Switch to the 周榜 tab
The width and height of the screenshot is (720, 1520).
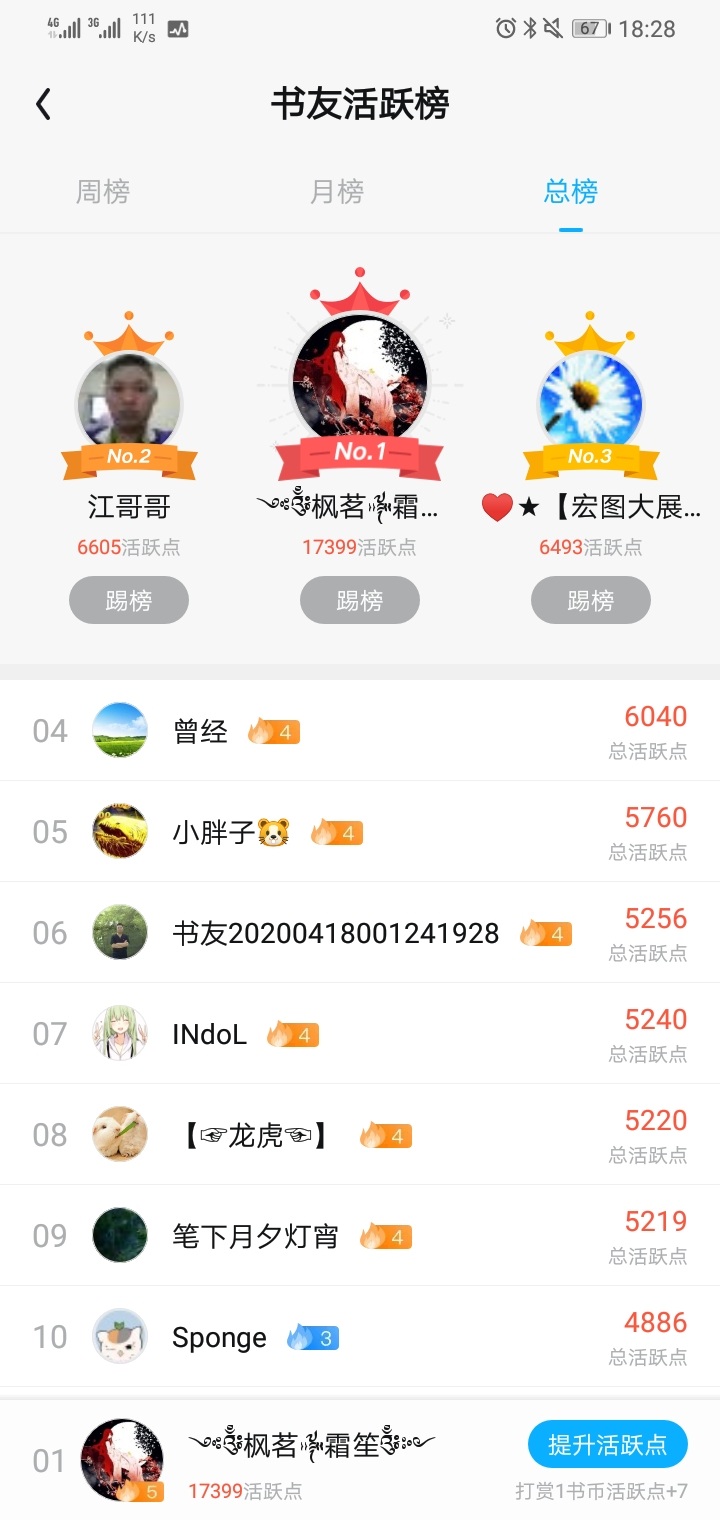(103, 191)
